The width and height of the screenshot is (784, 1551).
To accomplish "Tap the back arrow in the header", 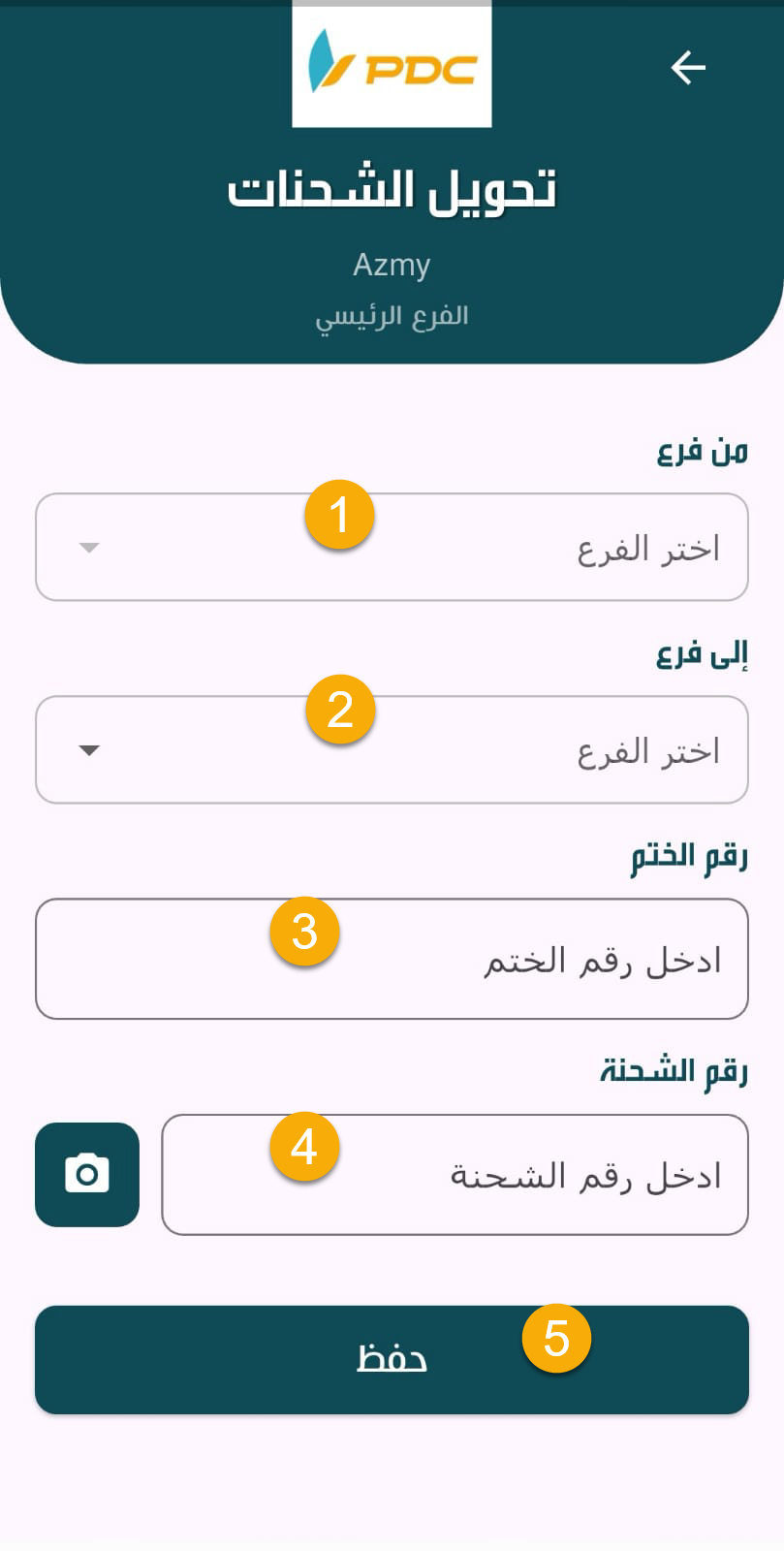I will click(689, 67).
